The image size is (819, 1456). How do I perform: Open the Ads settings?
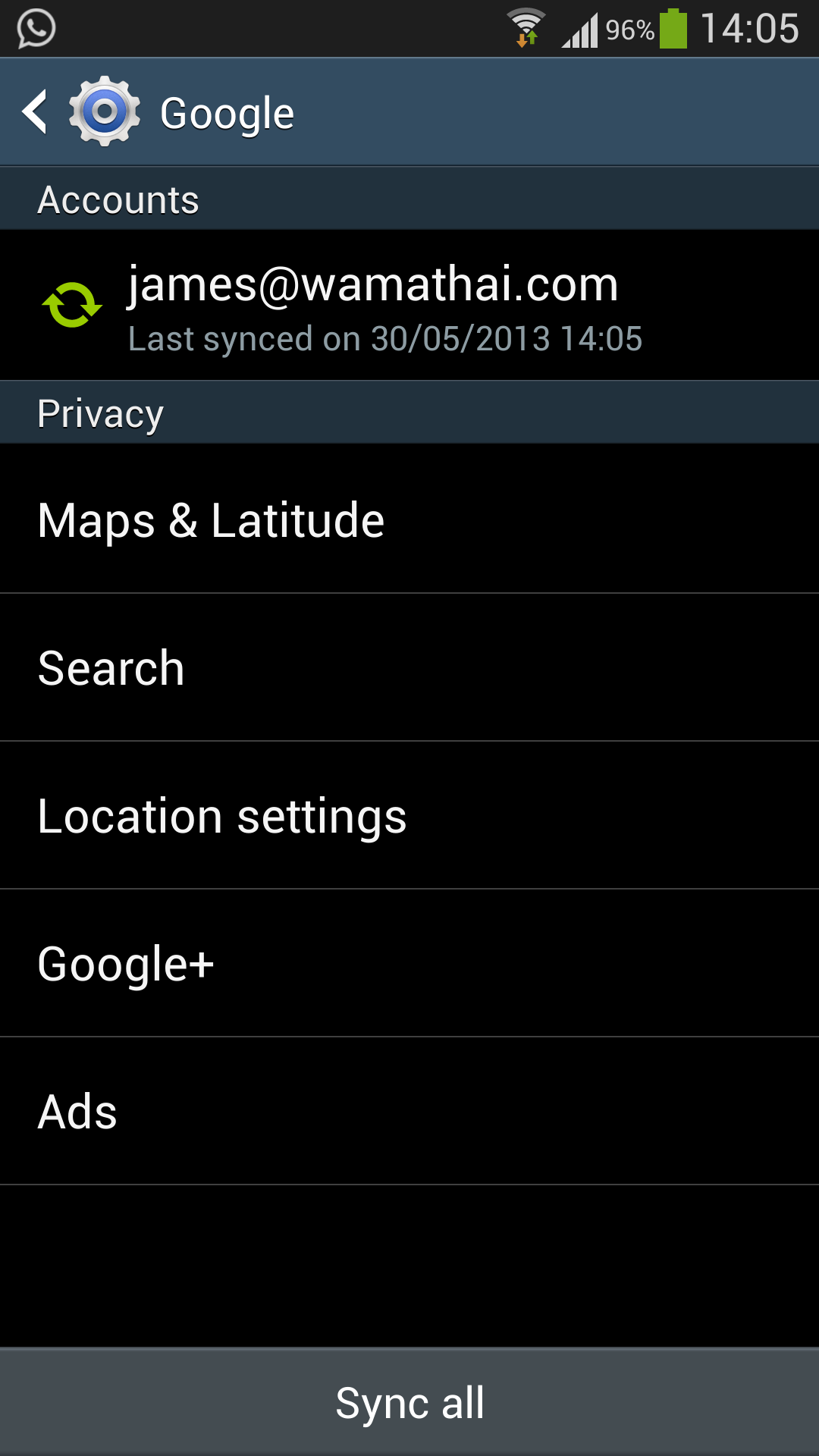coord(409,1111)
